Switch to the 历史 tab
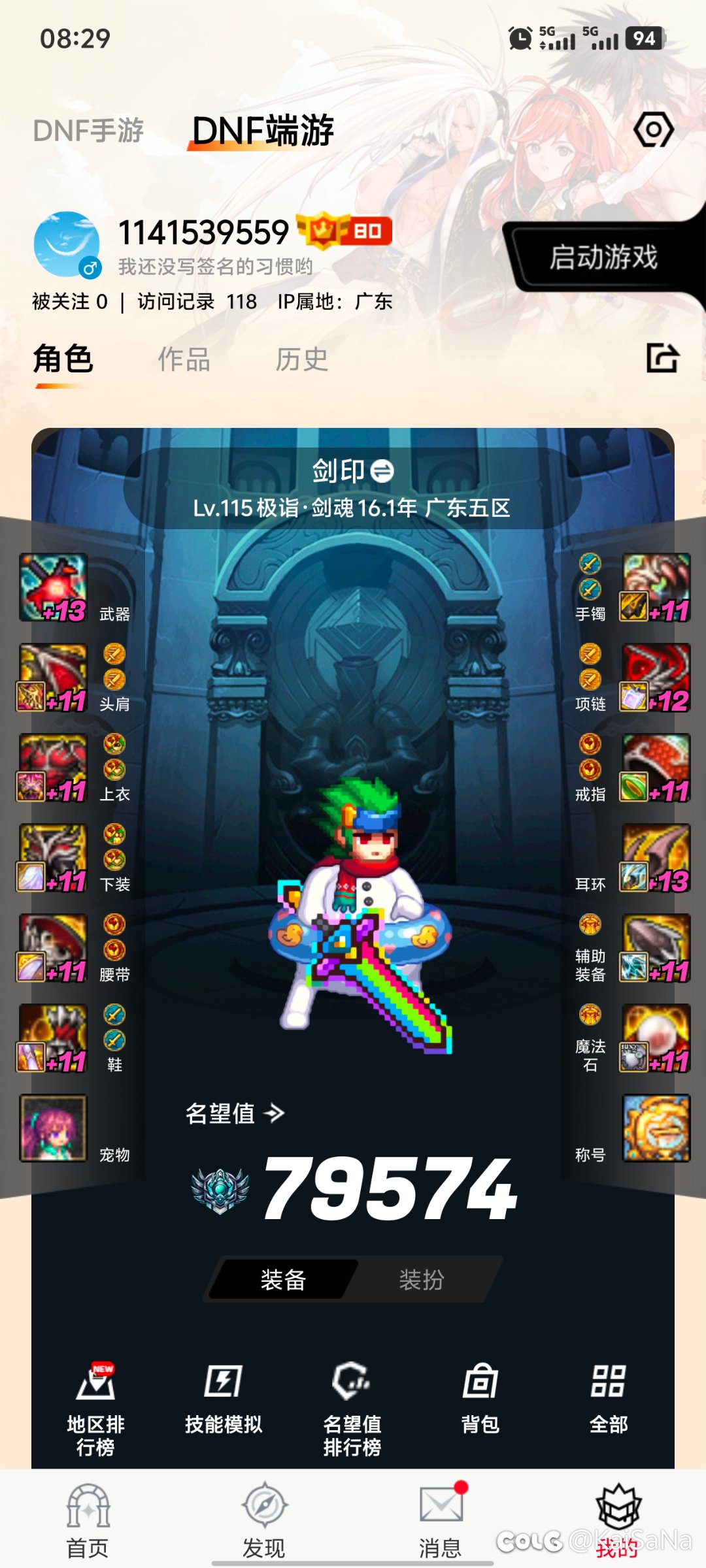 point(301,359)
